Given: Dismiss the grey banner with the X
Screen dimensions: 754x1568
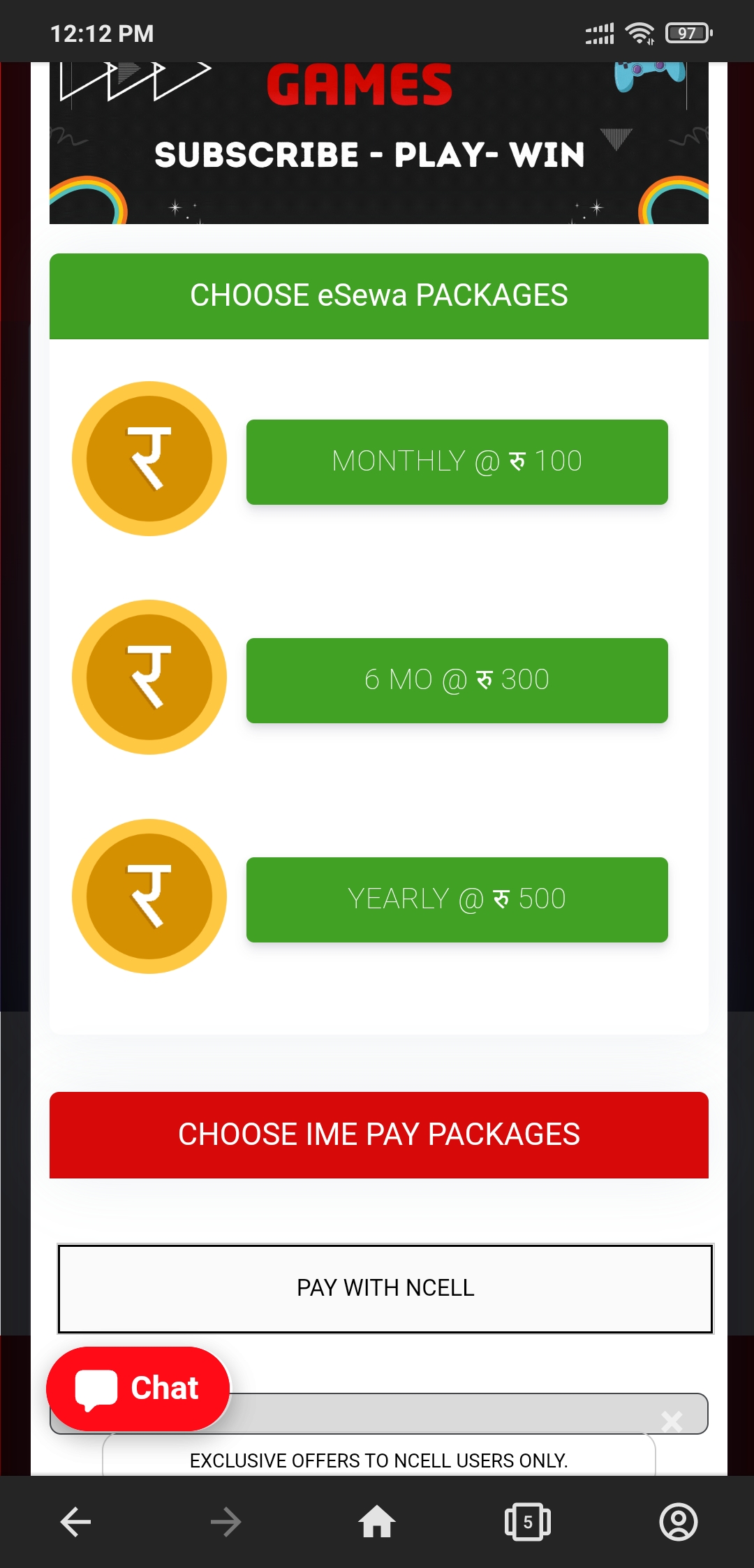Looking at the screenshot, I should tap(672, 1421).
